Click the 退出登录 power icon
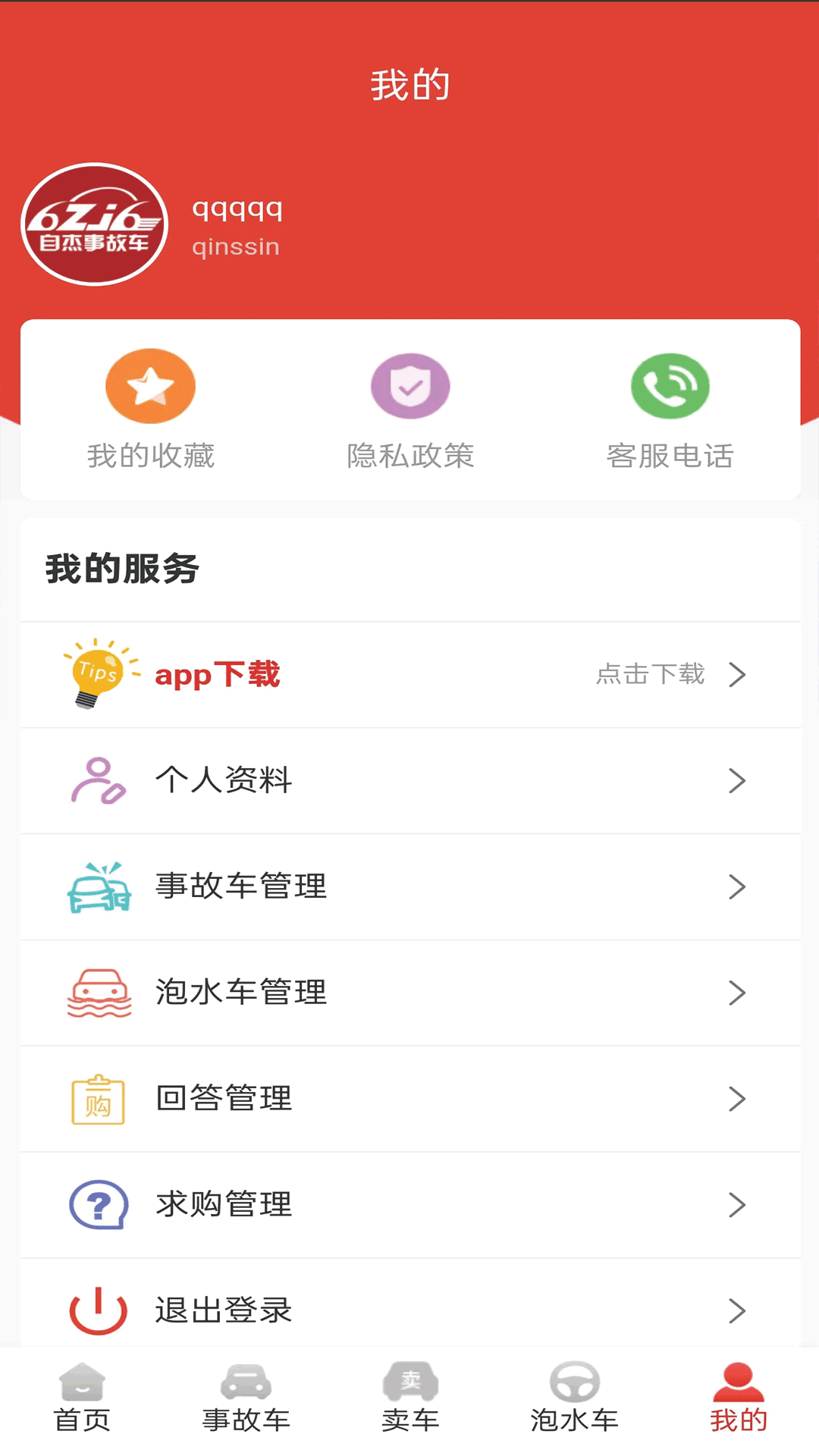 [x=98, y=1310]
